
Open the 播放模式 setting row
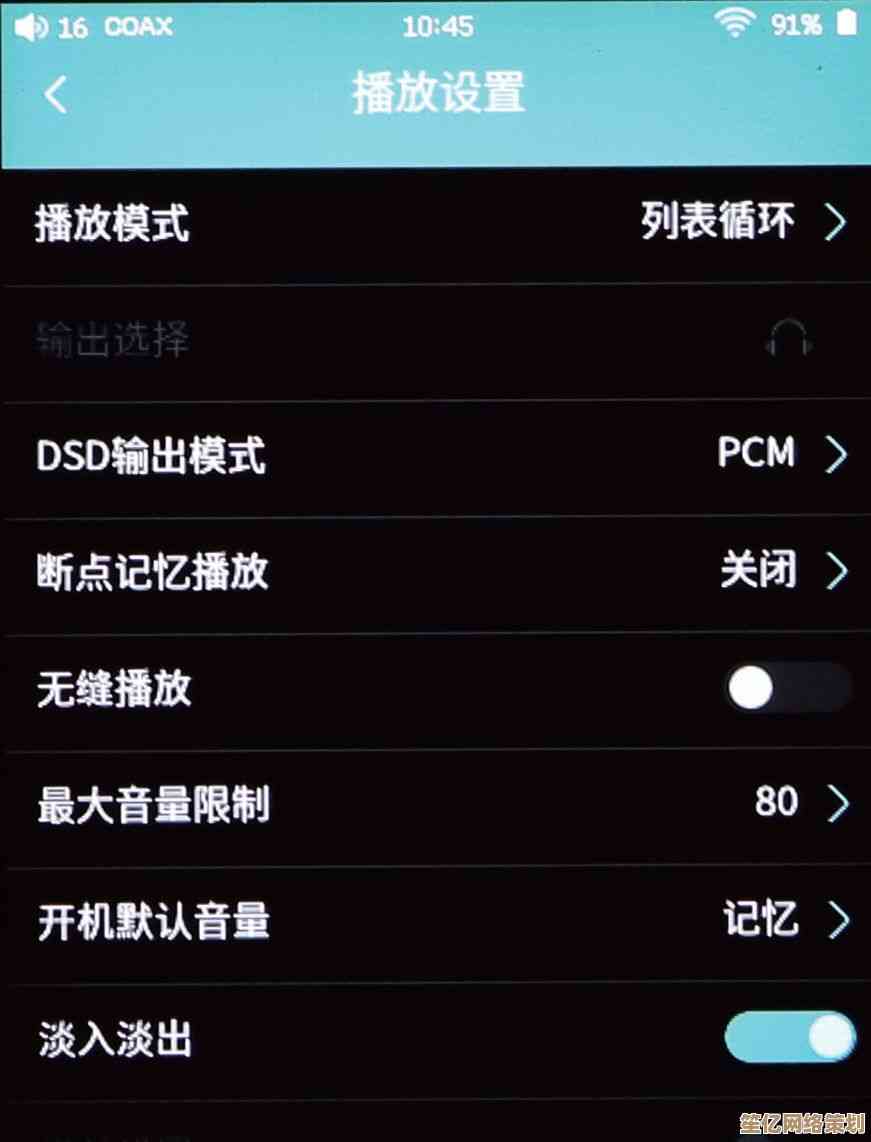point(435,224)
